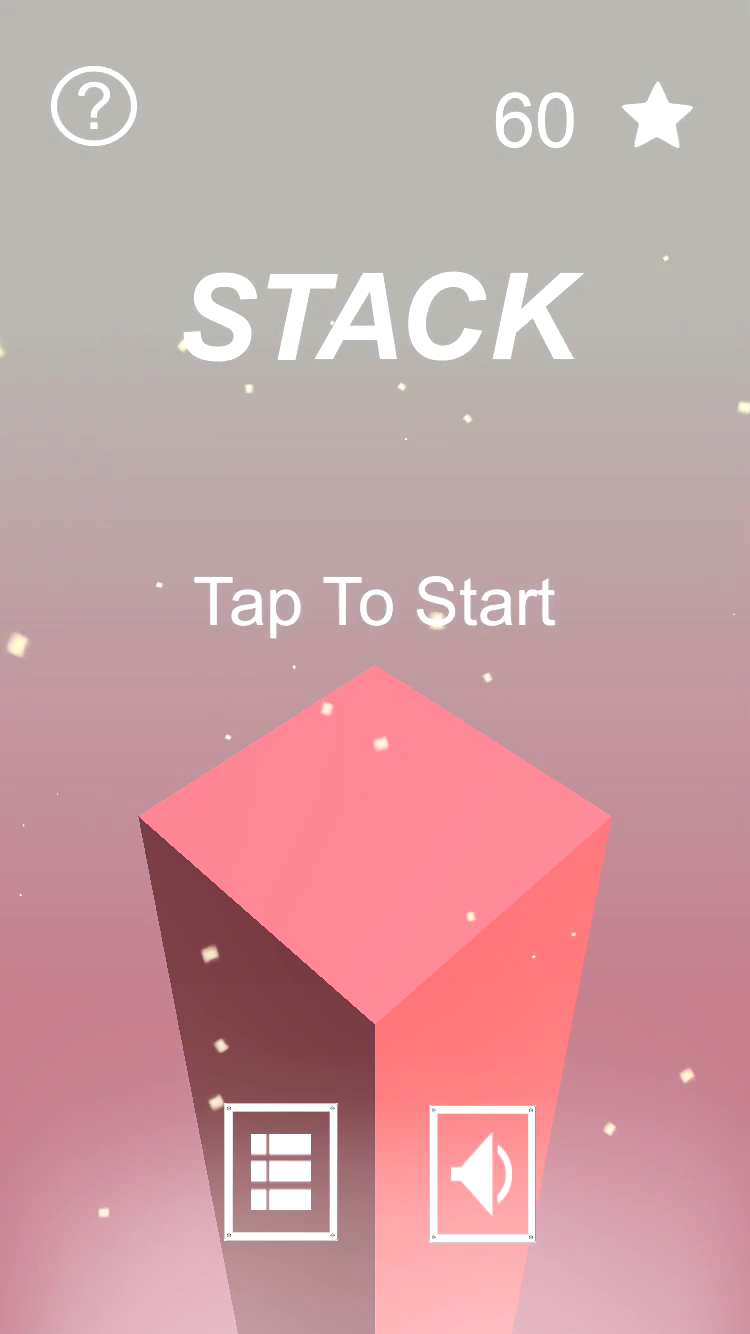Tap To Start the game
This screenshot has height=1334, width=750.
[375, 602]
